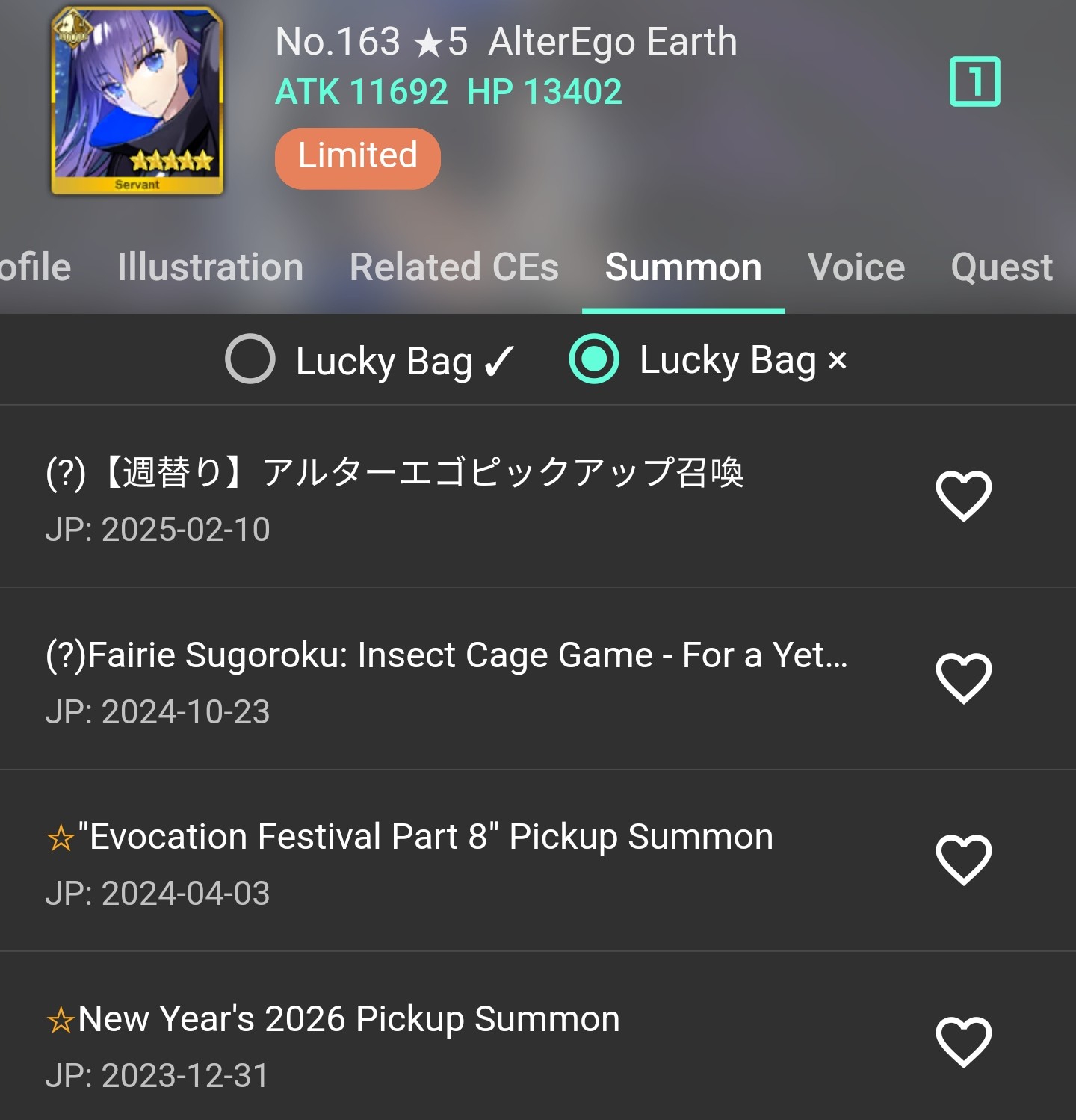Favorite the New Year's 2026 summon
The width and height of the screenshot is (1076, 1120).
point(963,1042)
